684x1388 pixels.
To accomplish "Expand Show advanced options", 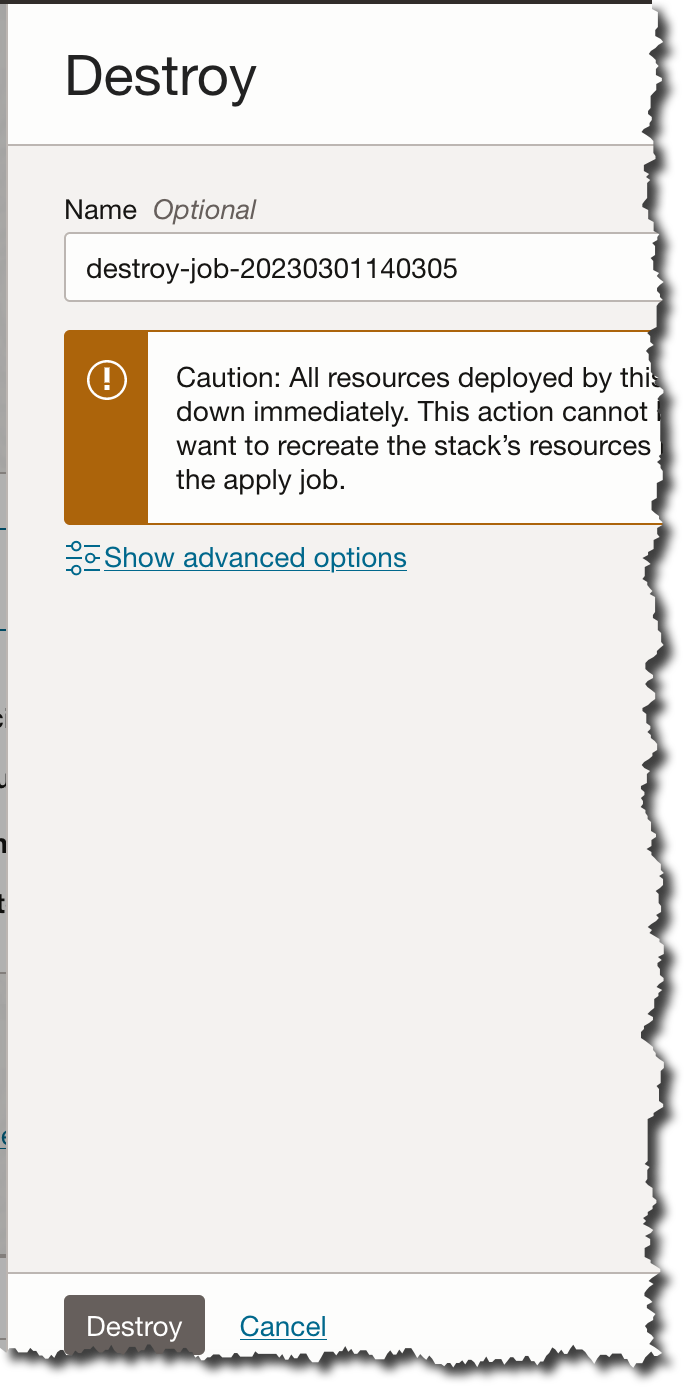I will tap(254, 557).
